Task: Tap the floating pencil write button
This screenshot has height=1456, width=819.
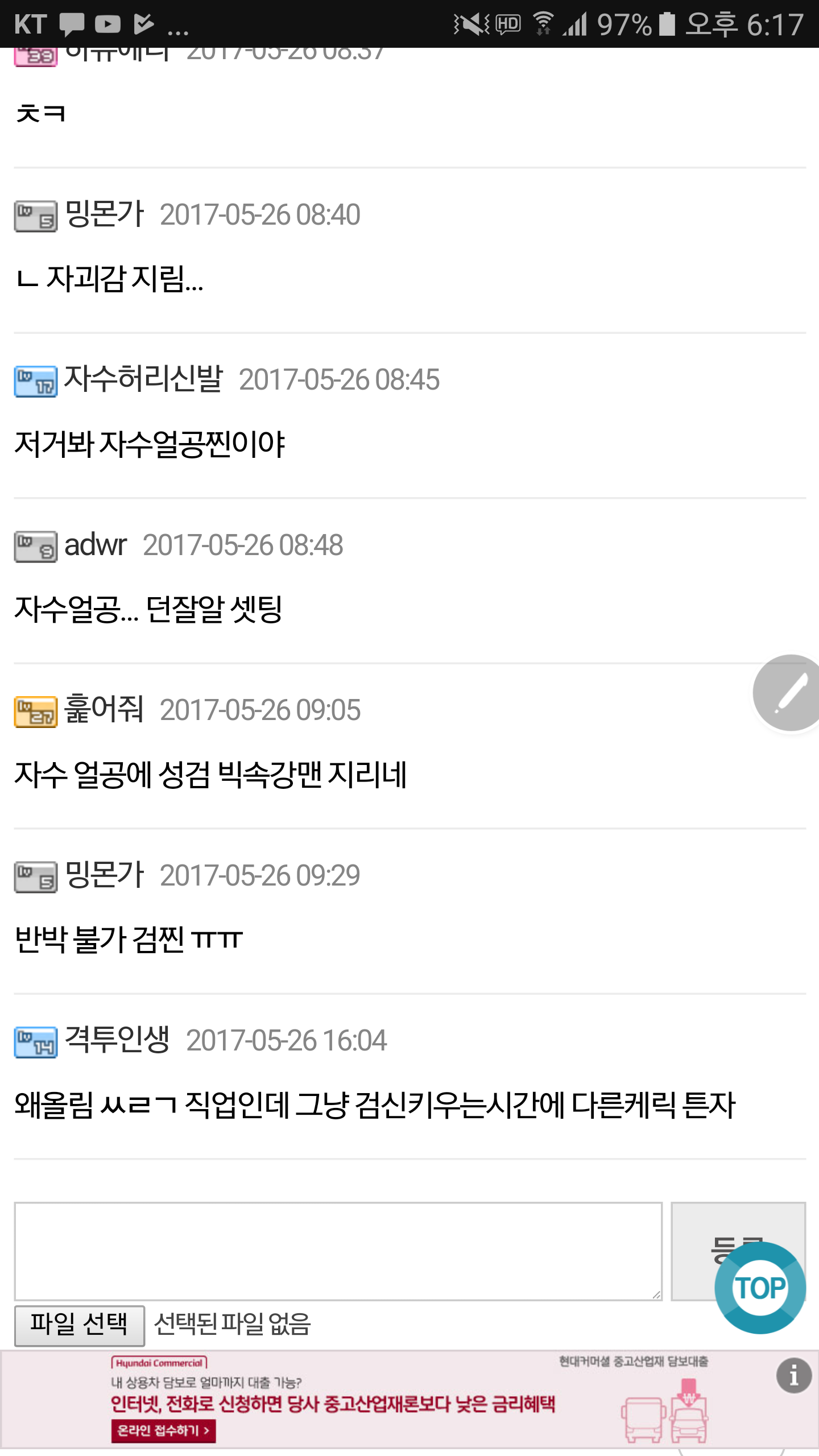Action: click(x=788, y=693)
